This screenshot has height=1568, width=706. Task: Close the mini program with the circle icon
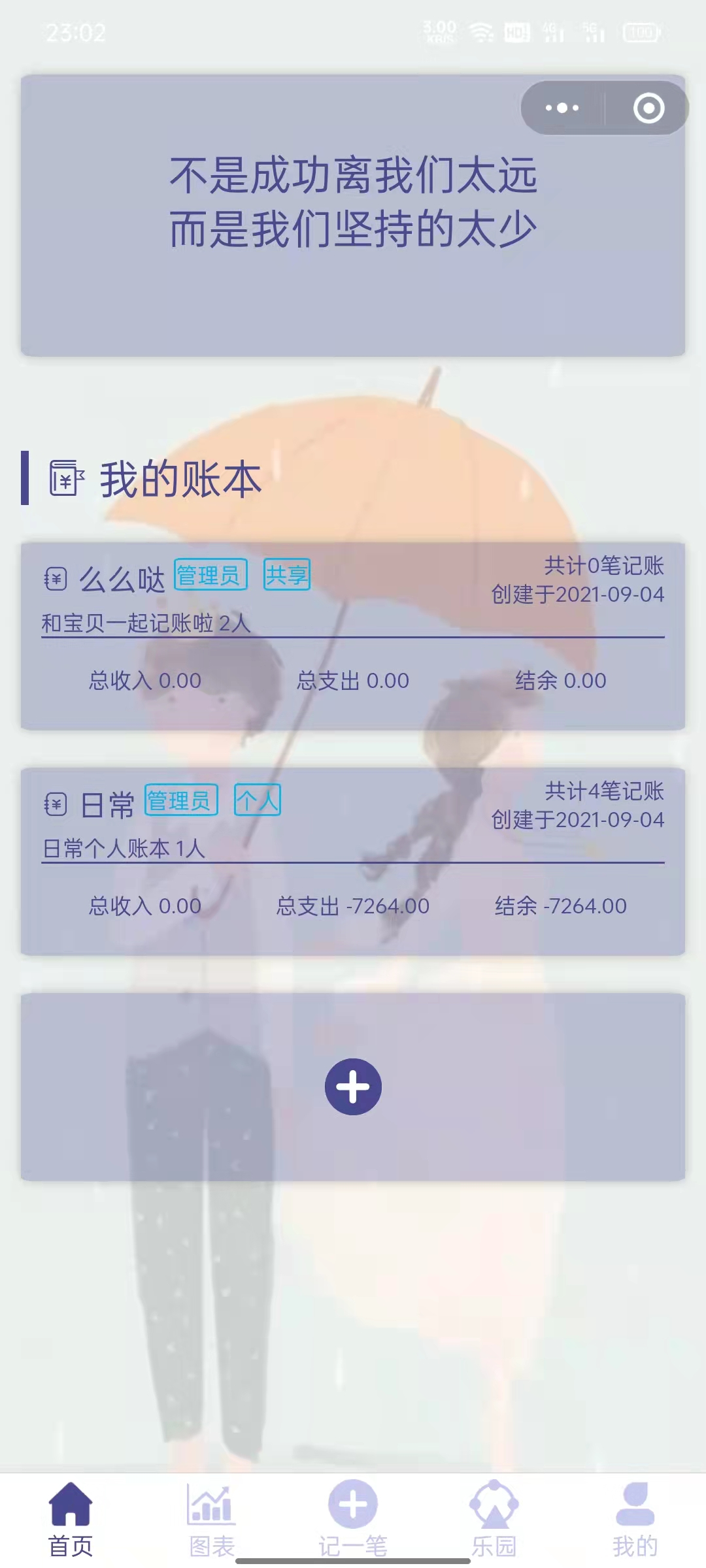648,108
